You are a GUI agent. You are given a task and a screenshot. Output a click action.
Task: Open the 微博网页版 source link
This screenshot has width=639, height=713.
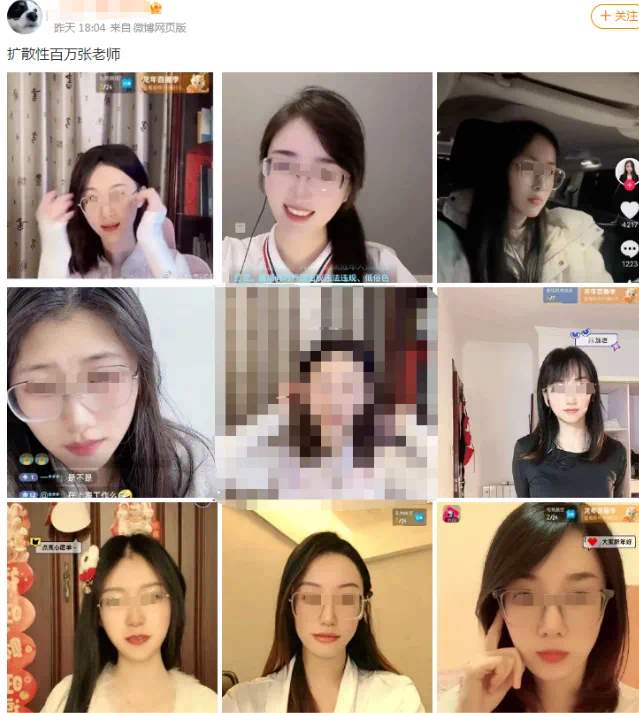click(x=161, y=28)
